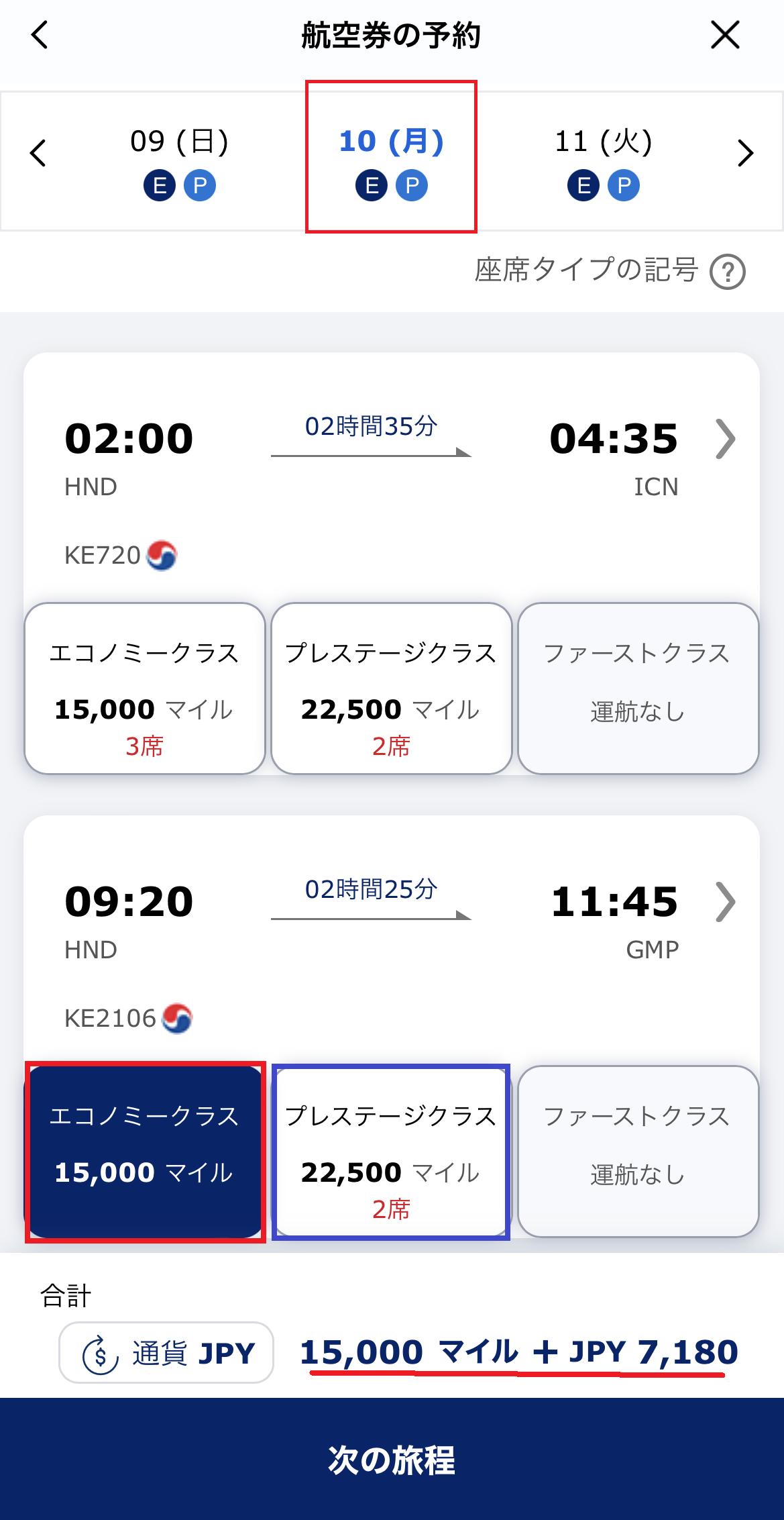Viewport: 784px width, 1520px height.
Task: Expand details of flight KE2106
Action: tap(726, 902)
